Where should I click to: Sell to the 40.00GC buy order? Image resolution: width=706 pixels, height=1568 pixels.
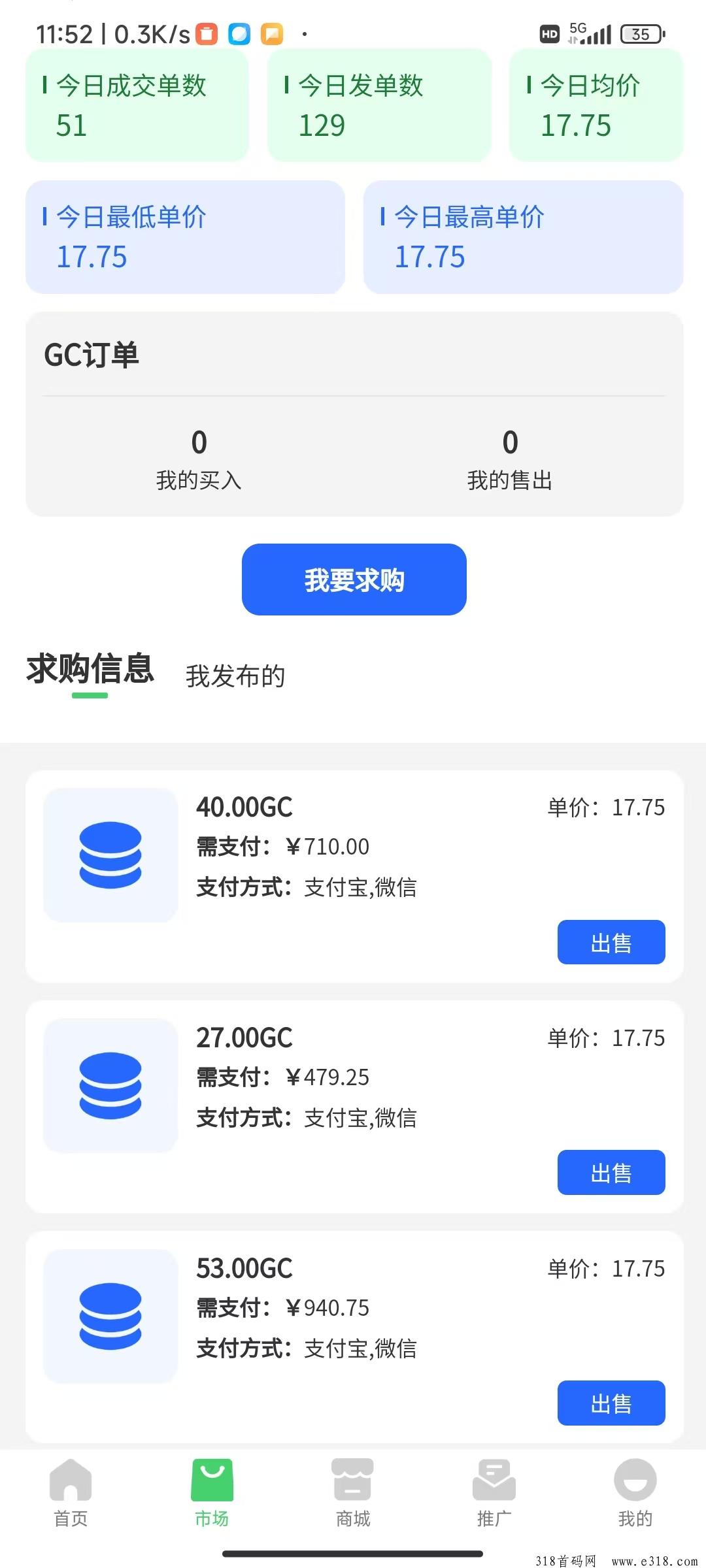point(611,942)
